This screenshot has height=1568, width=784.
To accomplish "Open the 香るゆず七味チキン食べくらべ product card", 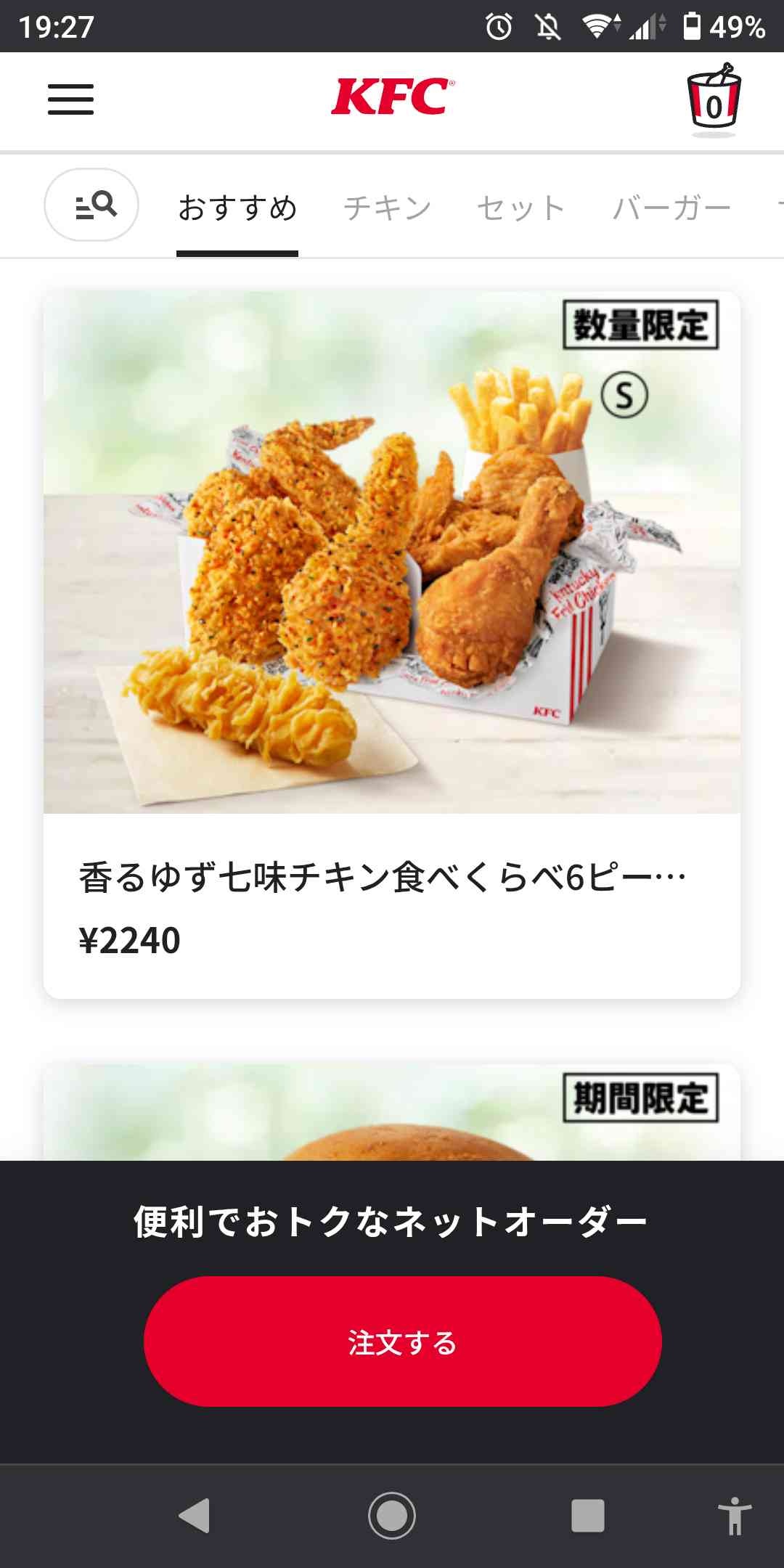I will coord(392,645).
